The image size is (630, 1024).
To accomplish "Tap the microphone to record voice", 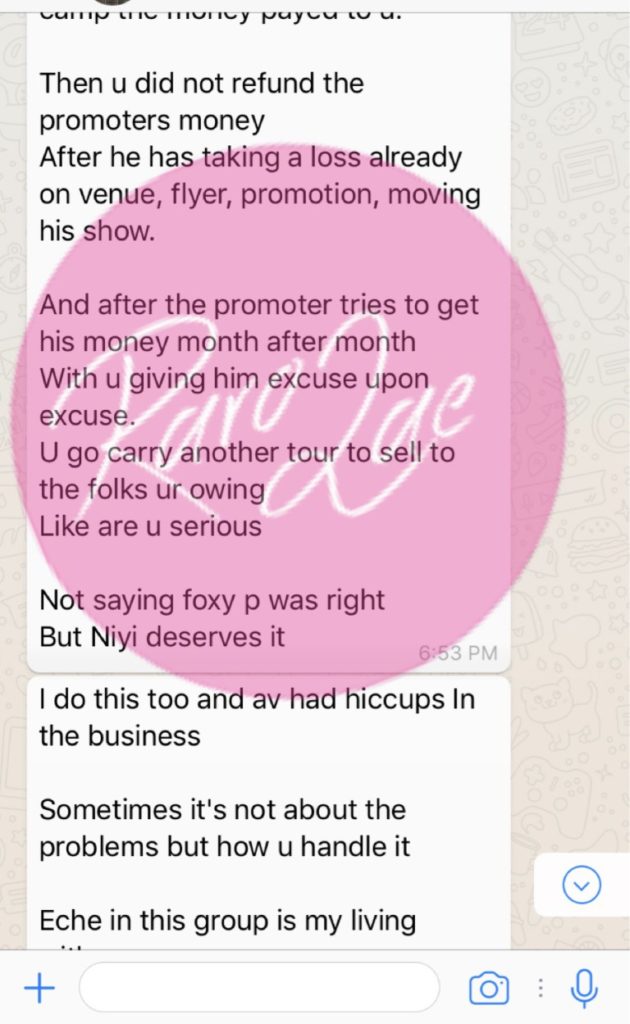I will click(x=584, y=988).
